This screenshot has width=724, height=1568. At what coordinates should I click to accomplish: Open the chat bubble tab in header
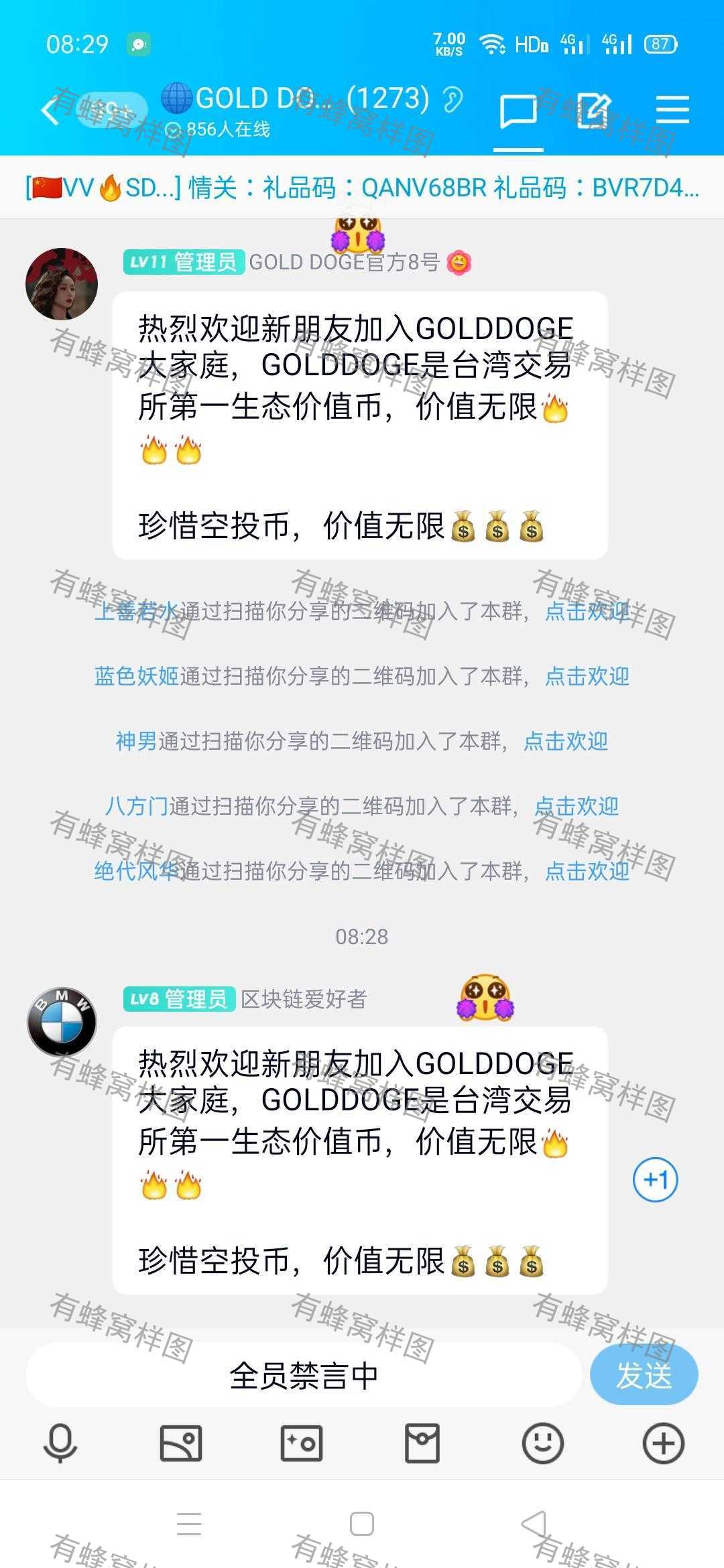point(518,111)
